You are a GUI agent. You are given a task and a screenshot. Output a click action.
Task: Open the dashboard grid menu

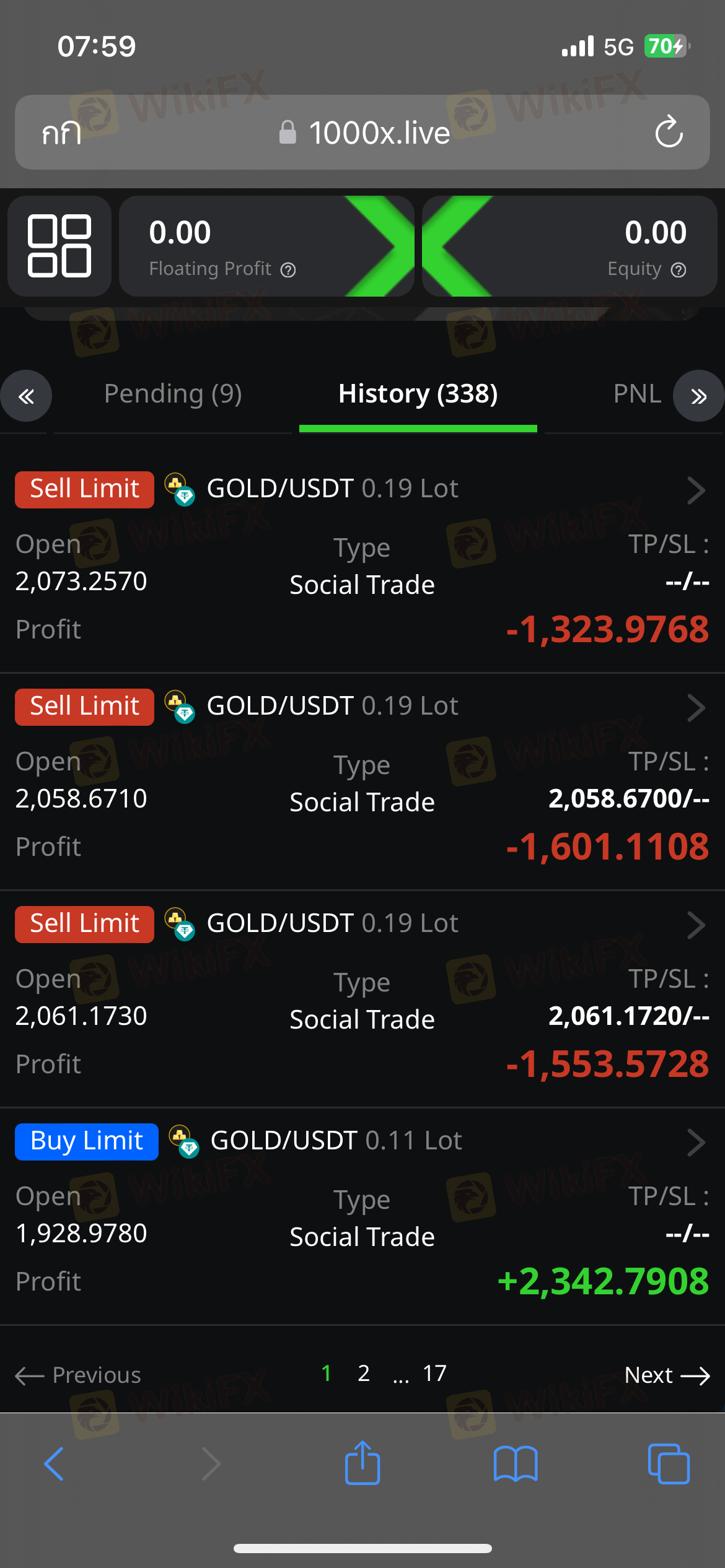pyautogui.click(x=59, y=246)
